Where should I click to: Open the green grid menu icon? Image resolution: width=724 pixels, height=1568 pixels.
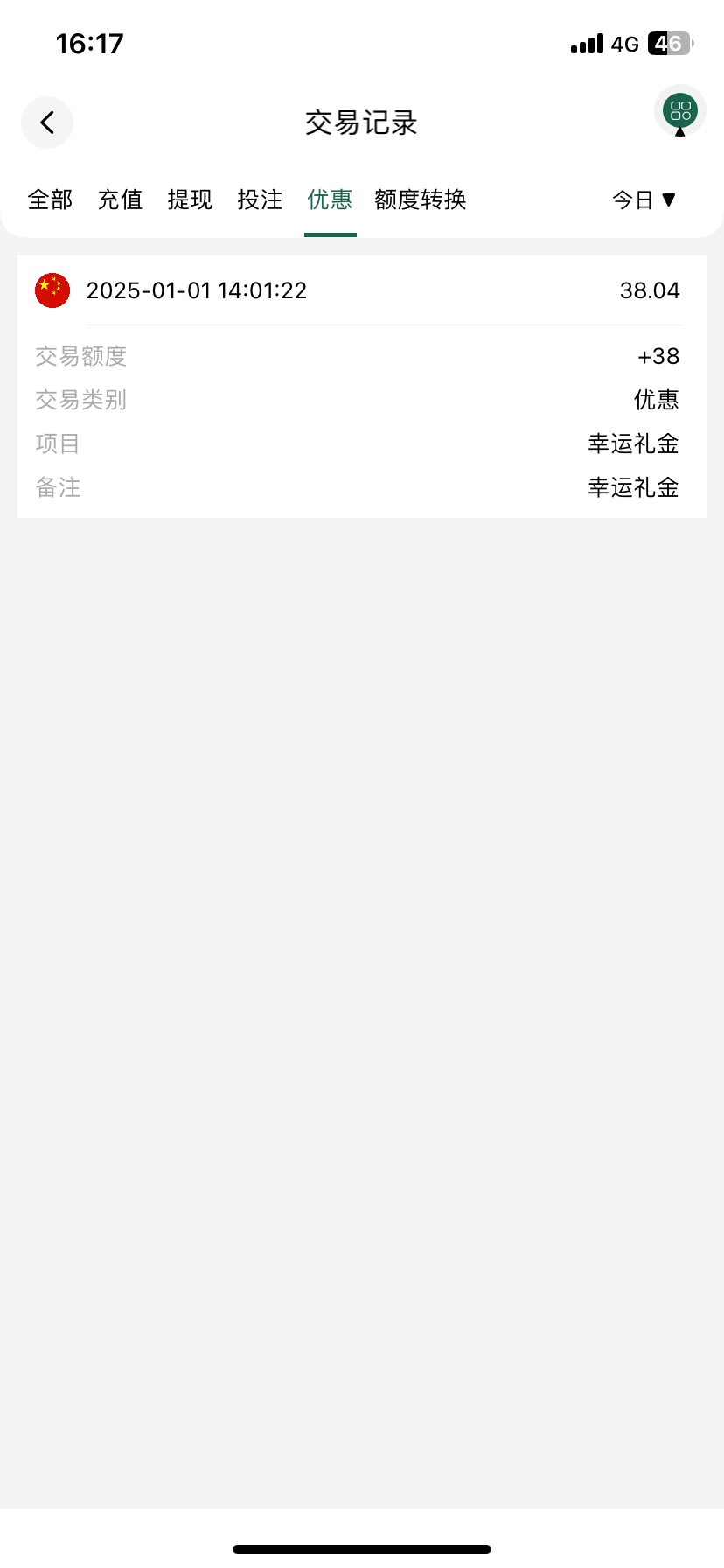click(x=680, y=111)
